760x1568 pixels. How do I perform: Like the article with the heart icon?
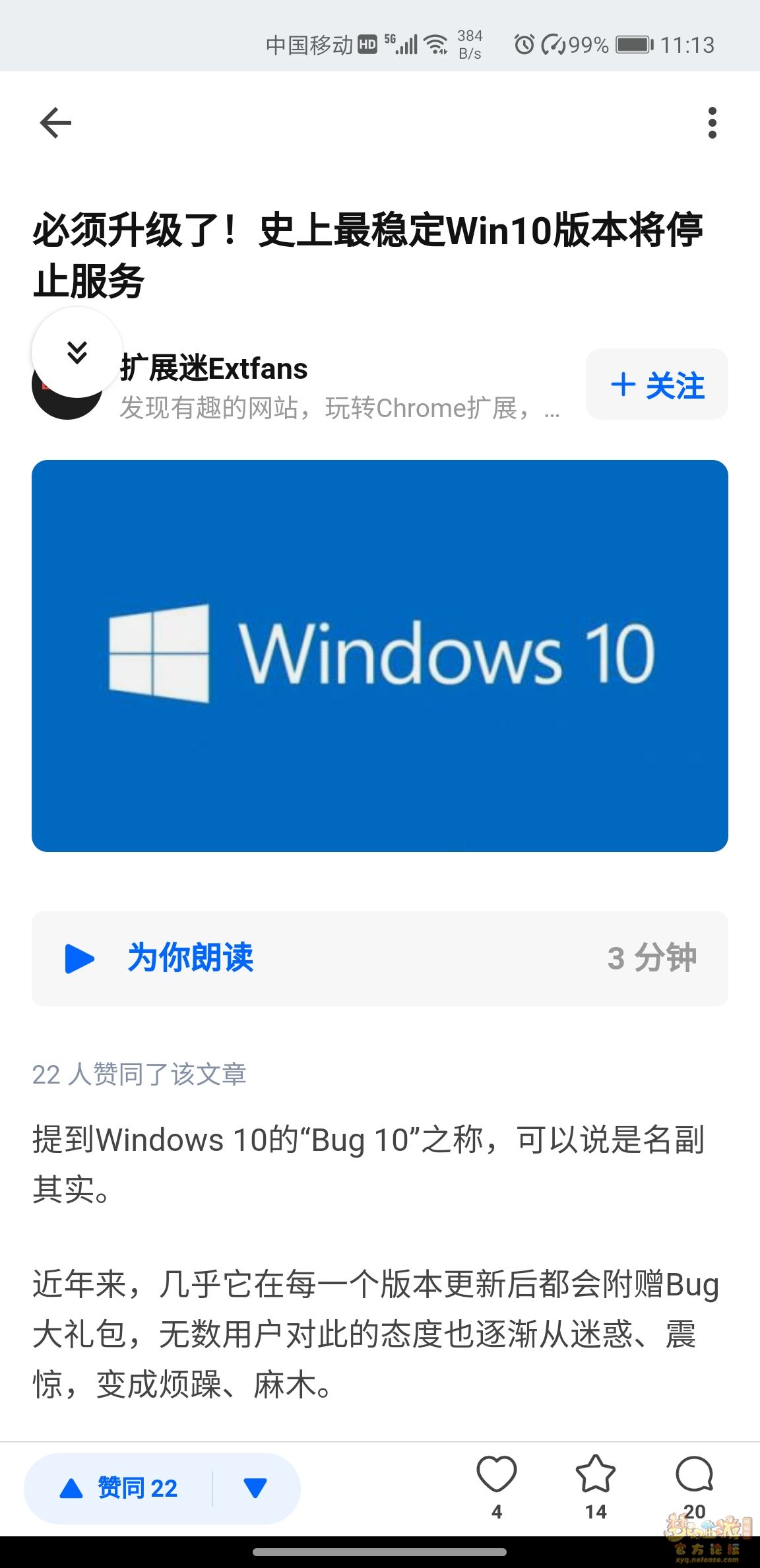[497, 1475]
